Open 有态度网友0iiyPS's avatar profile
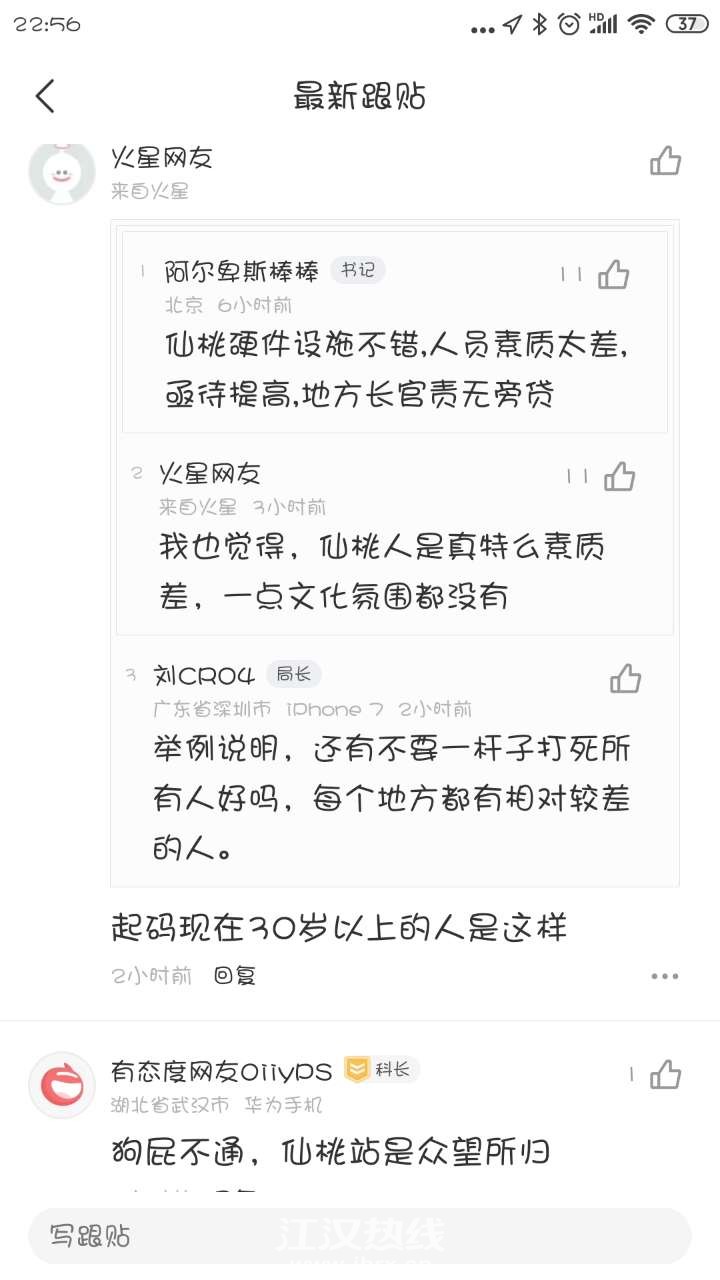 (x=62, y=1085)
